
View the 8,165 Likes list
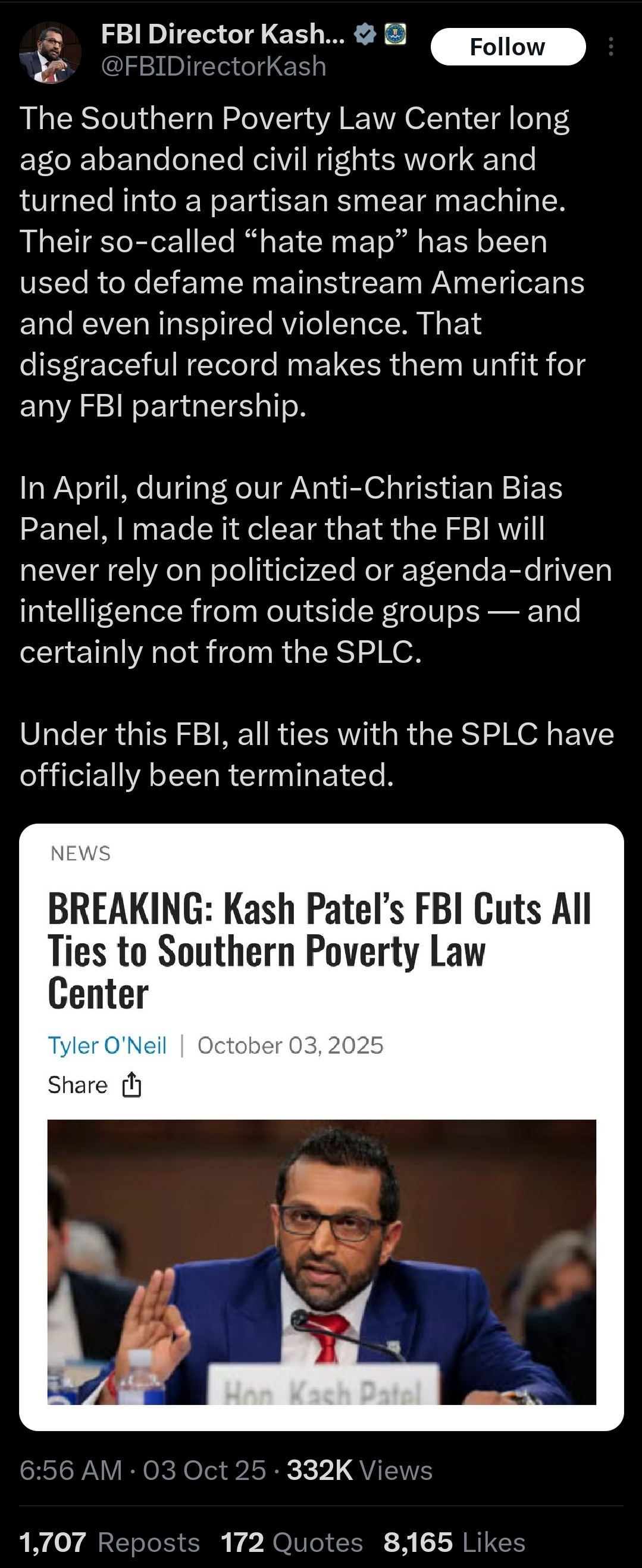click(454, 1543)
